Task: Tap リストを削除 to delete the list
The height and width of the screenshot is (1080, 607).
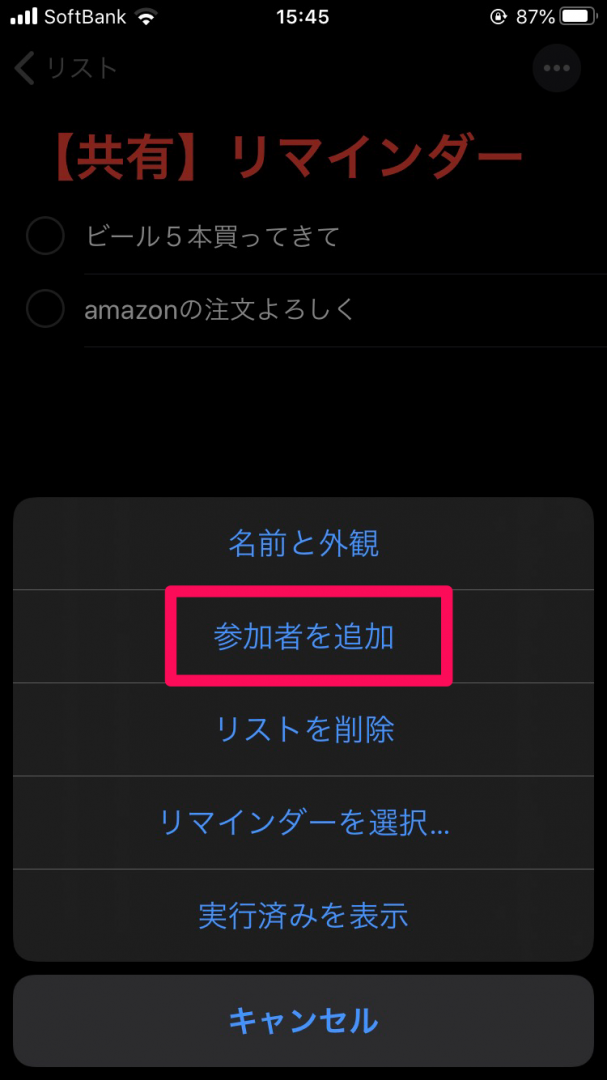Action: (303, 729)
